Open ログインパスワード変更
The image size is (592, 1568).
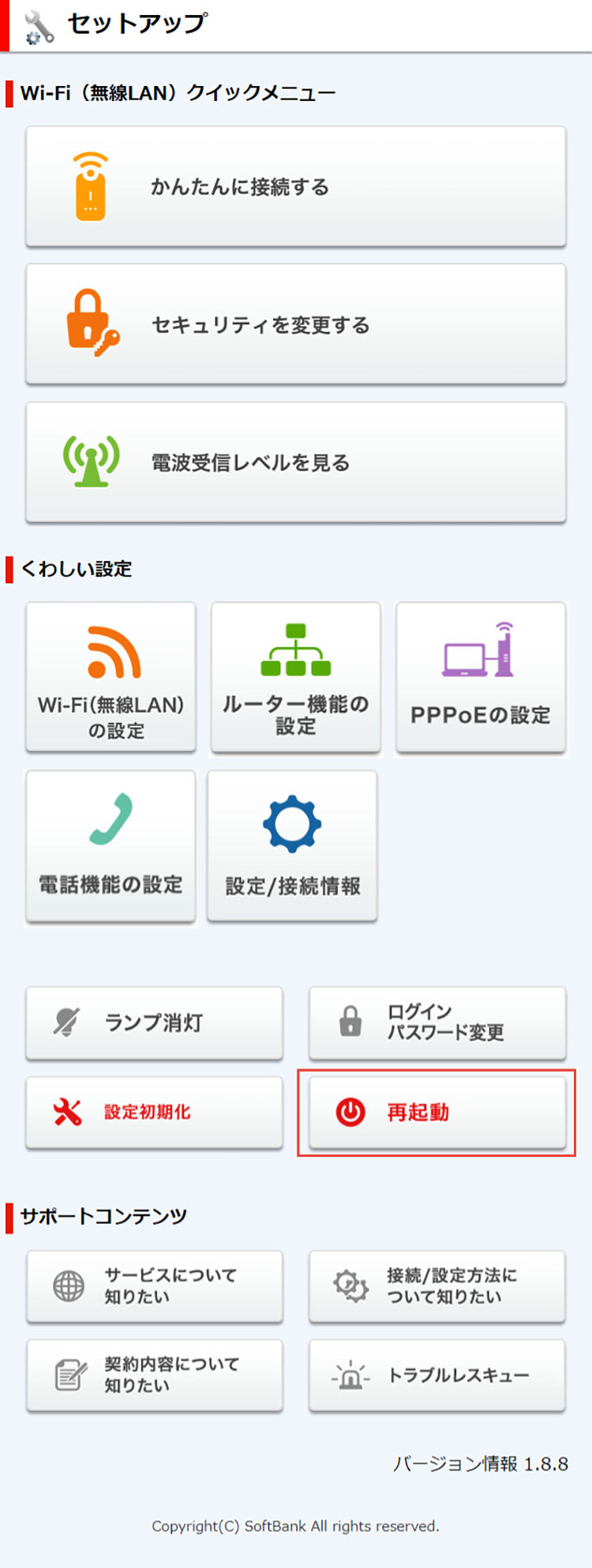437,1023
